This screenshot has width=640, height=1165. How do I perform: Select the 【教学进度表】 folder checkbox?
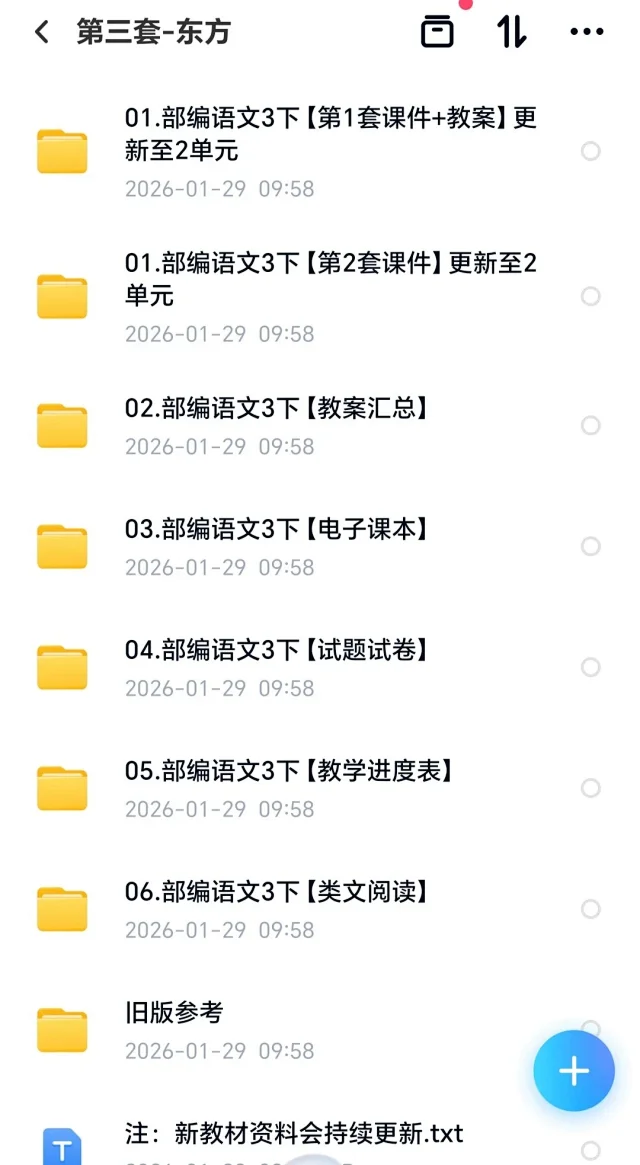(591, 789)
